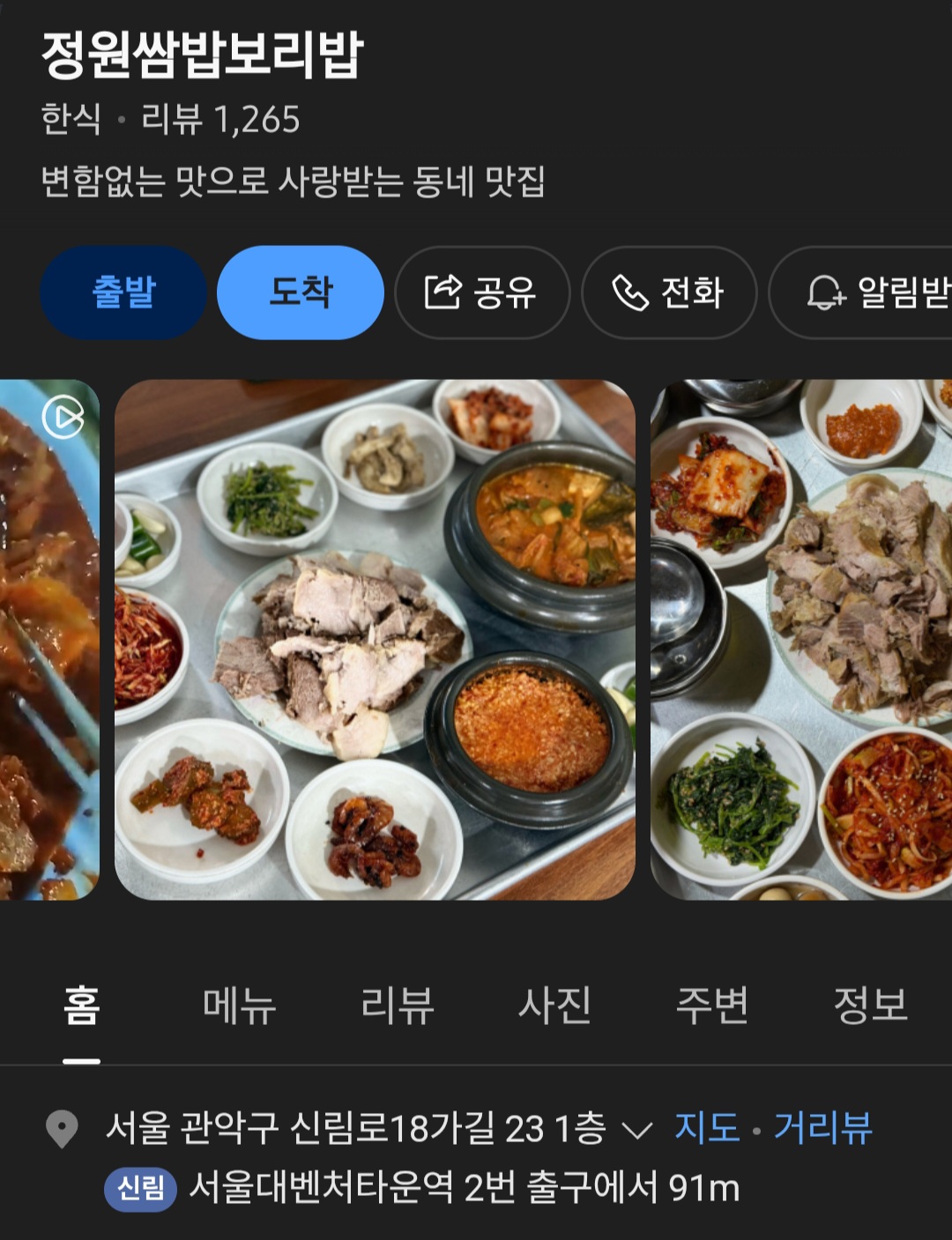The width and height of the screenshot is (952, 1240).
Task: Expand the address details chevron
Action: click(x=636, y=1129)
